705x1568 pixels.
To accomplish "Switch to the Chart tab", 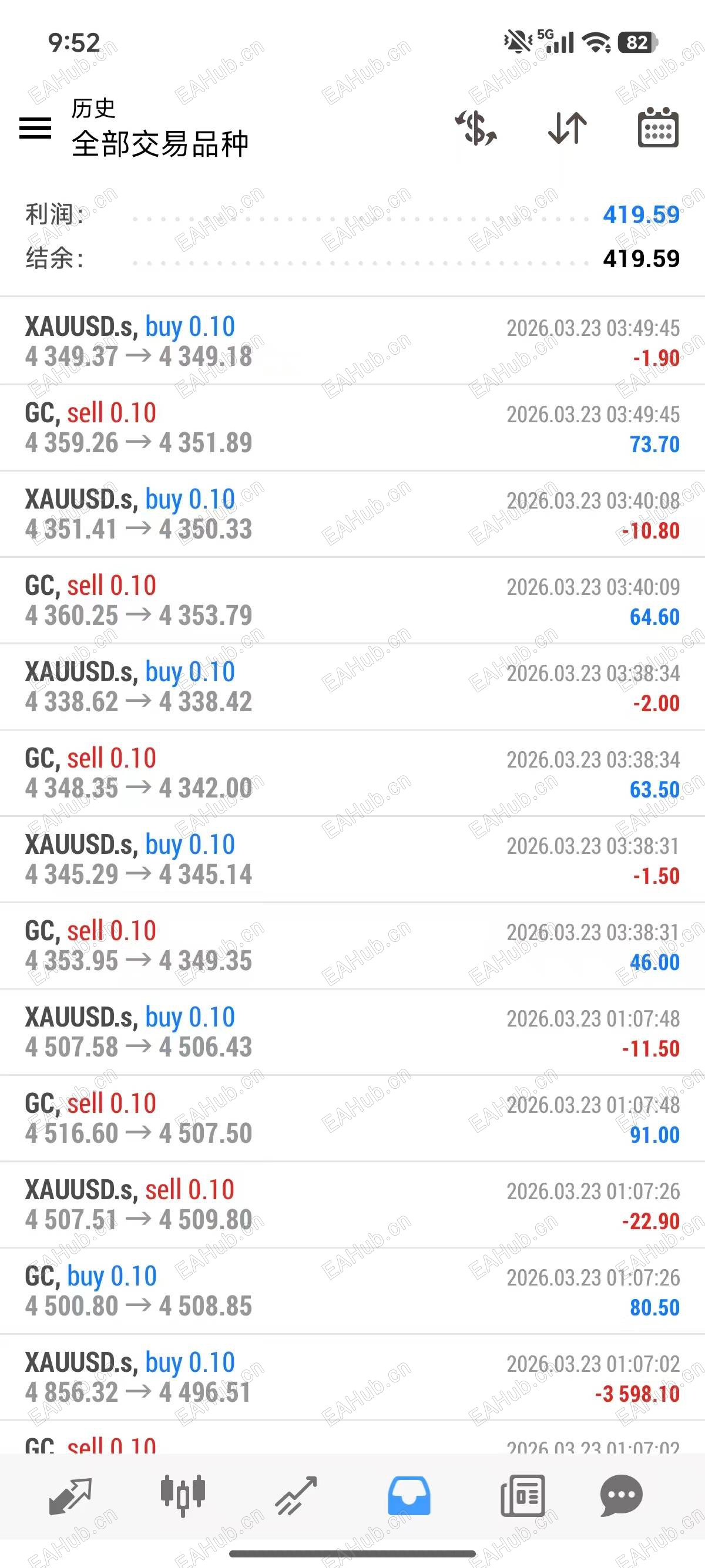I will [x=183, y=1496].
